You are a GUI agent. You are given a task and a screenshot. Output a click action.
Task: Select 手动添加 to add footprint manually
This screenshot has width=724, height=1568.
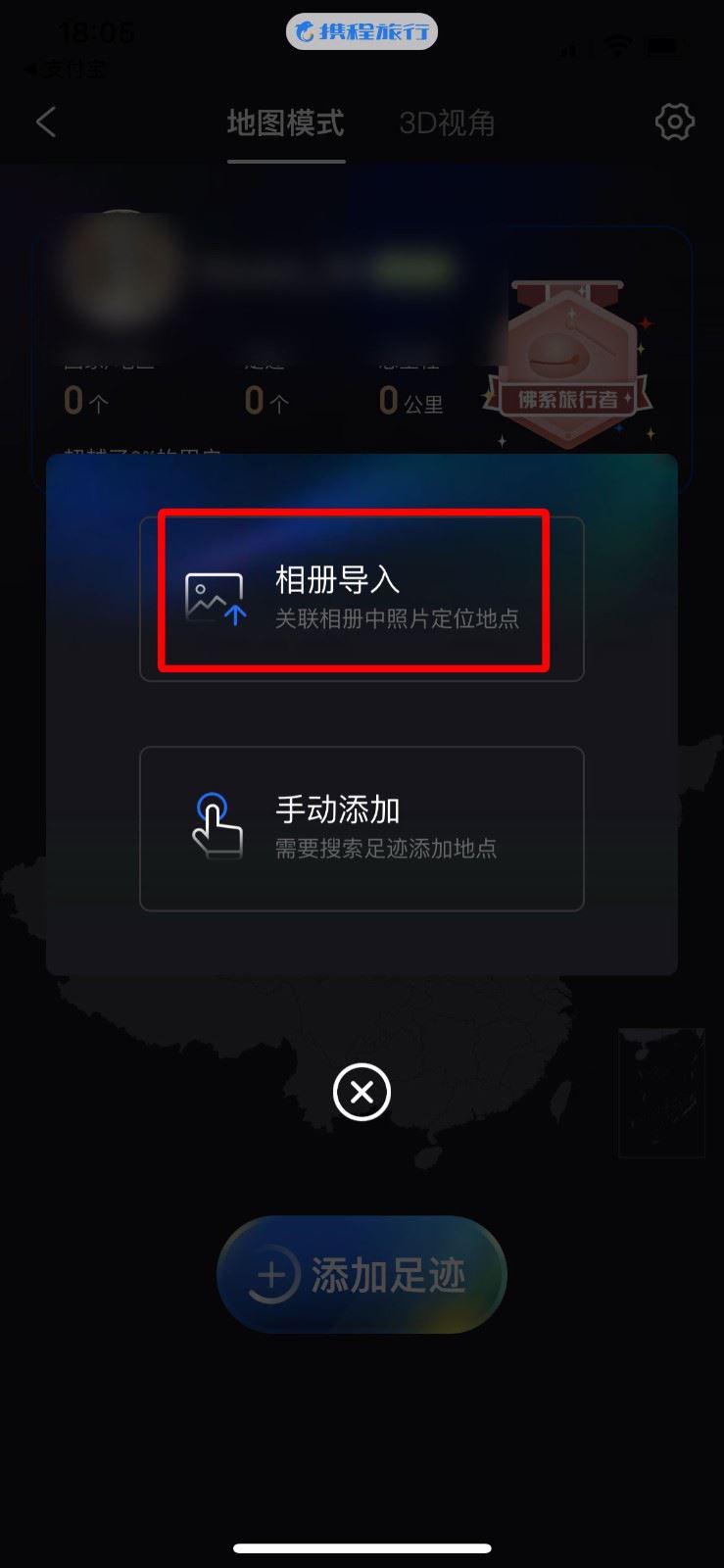[x=362, y=828]
